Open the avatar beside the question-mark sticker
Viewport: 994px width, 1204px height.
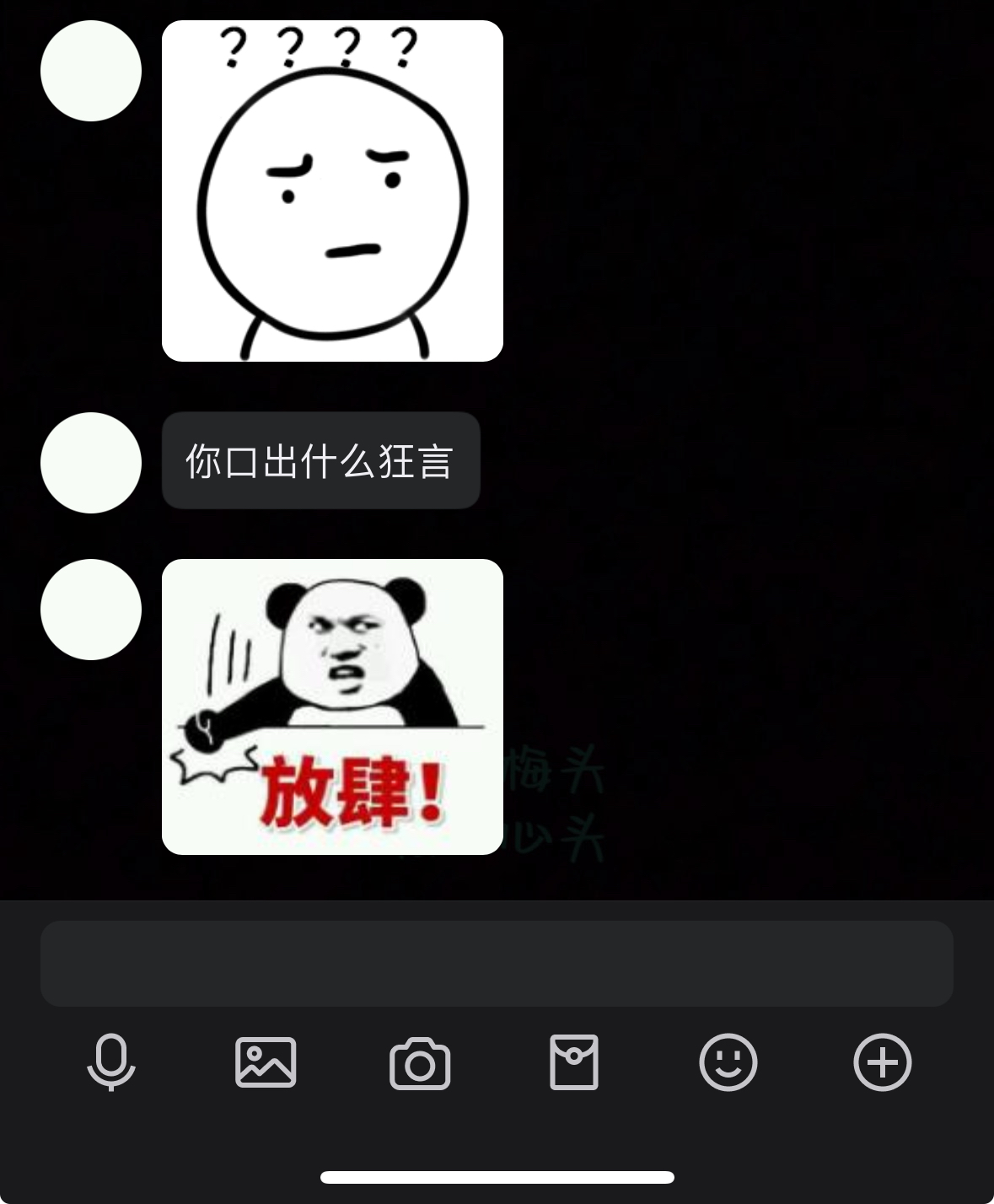click(x=91, y=71)
